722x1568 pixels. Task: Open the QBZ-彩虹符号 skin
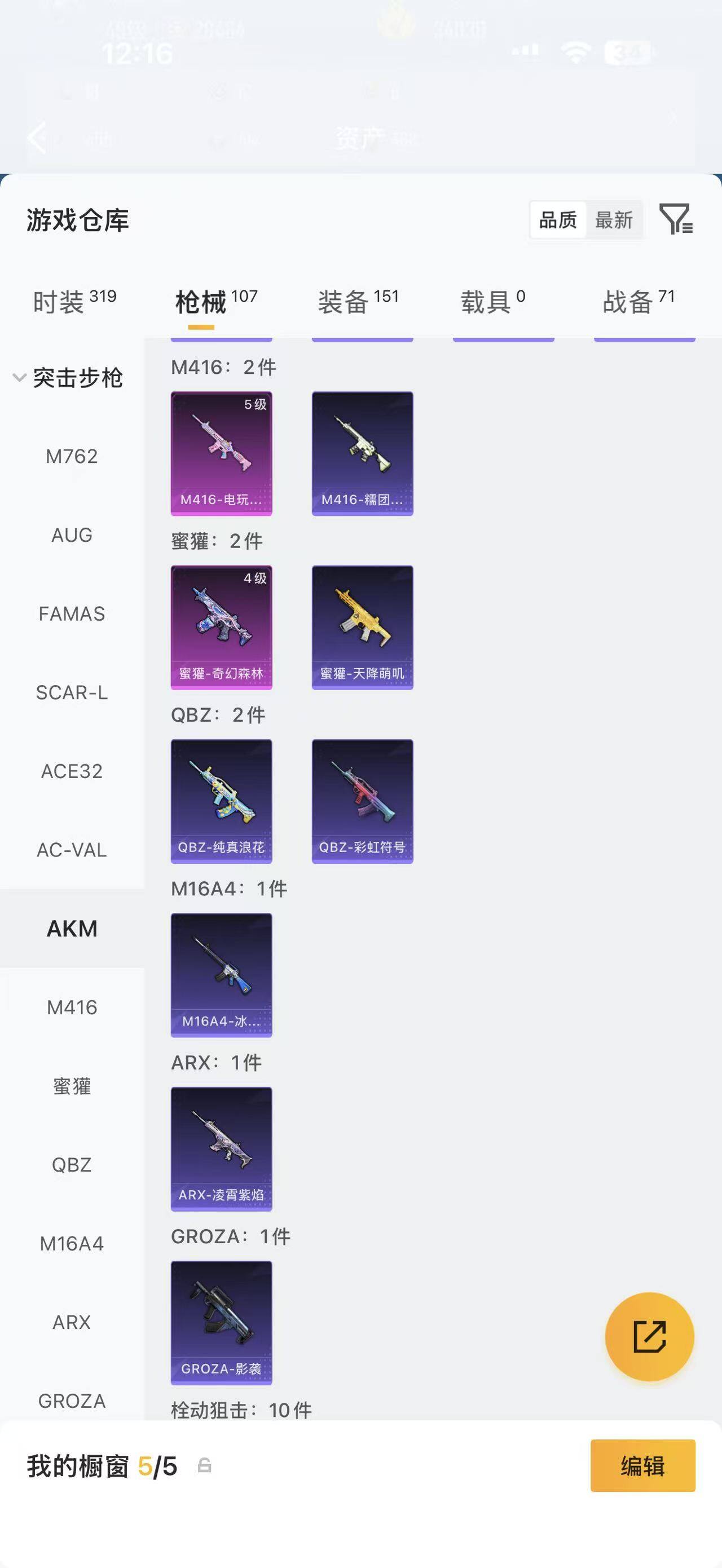[x=363, y=801]
